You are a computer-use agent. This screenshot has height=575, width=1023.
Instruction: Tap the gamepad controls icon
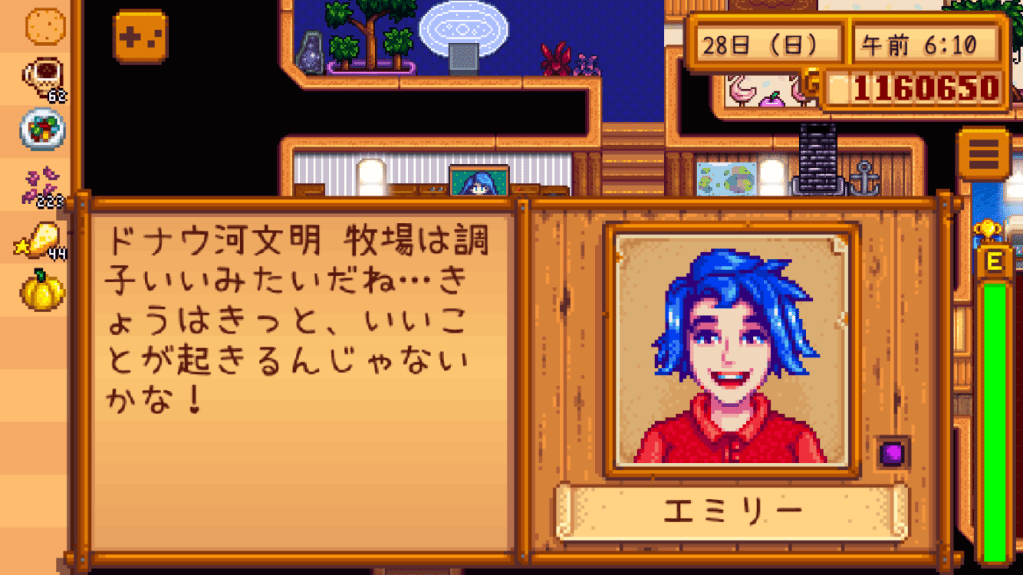point(140,37)
